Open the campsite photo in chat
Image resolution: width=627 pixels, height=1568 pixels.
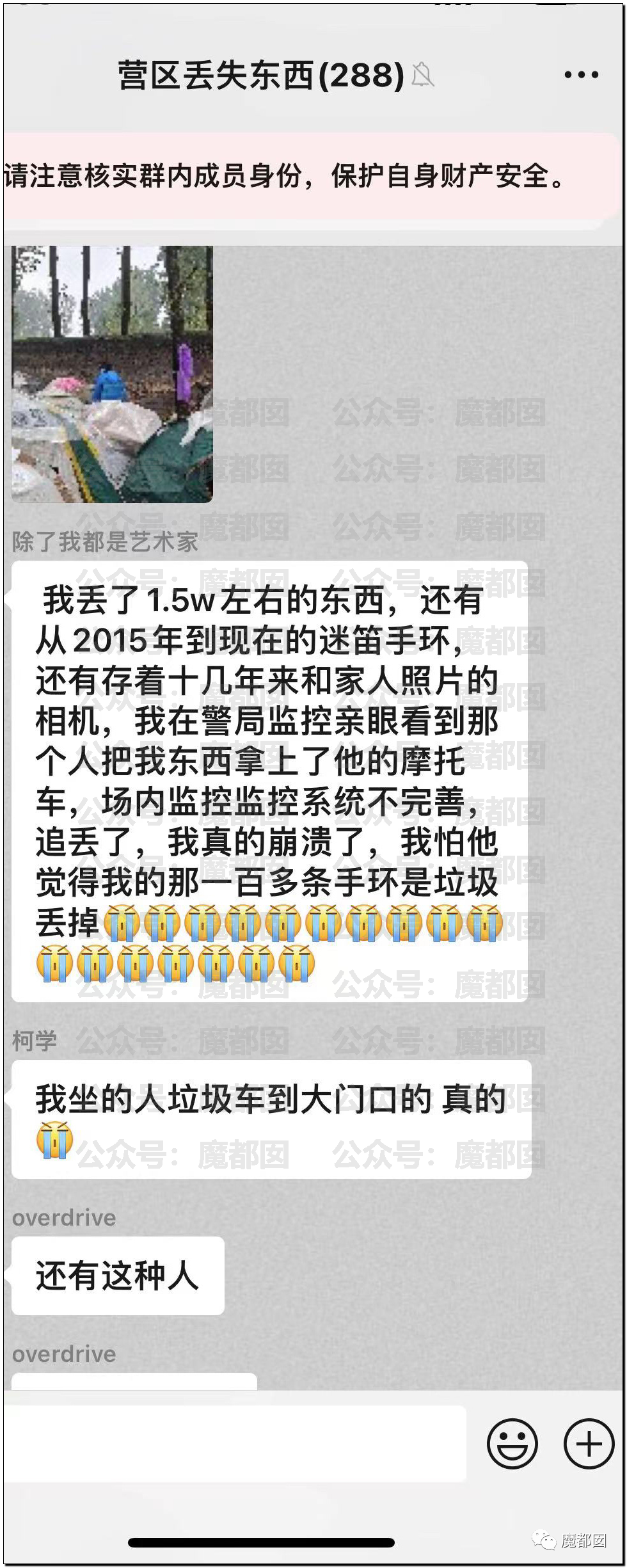click(112, 374)
